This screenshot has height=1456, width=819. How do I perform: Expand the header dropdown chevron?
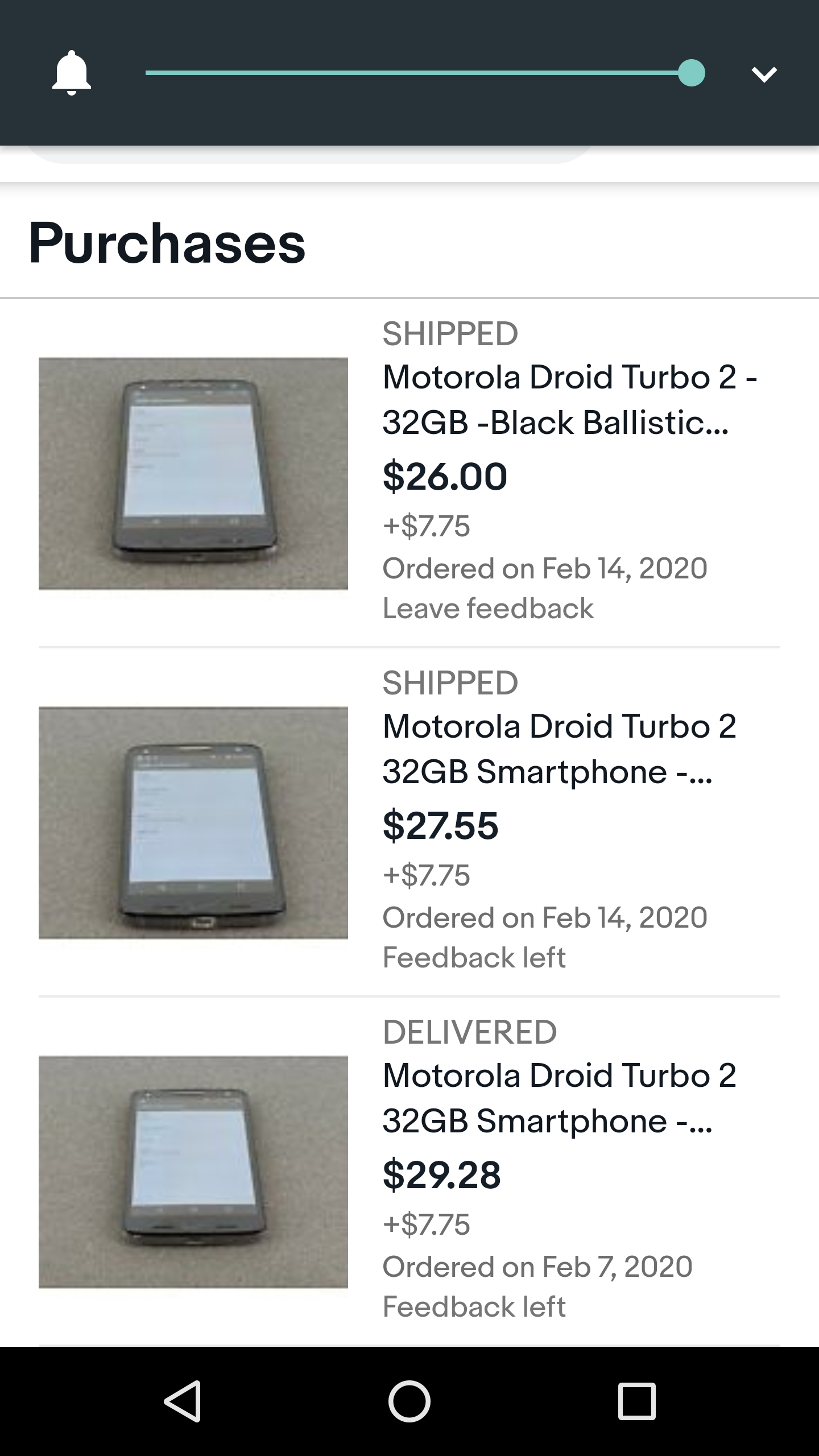click(763, 74)
